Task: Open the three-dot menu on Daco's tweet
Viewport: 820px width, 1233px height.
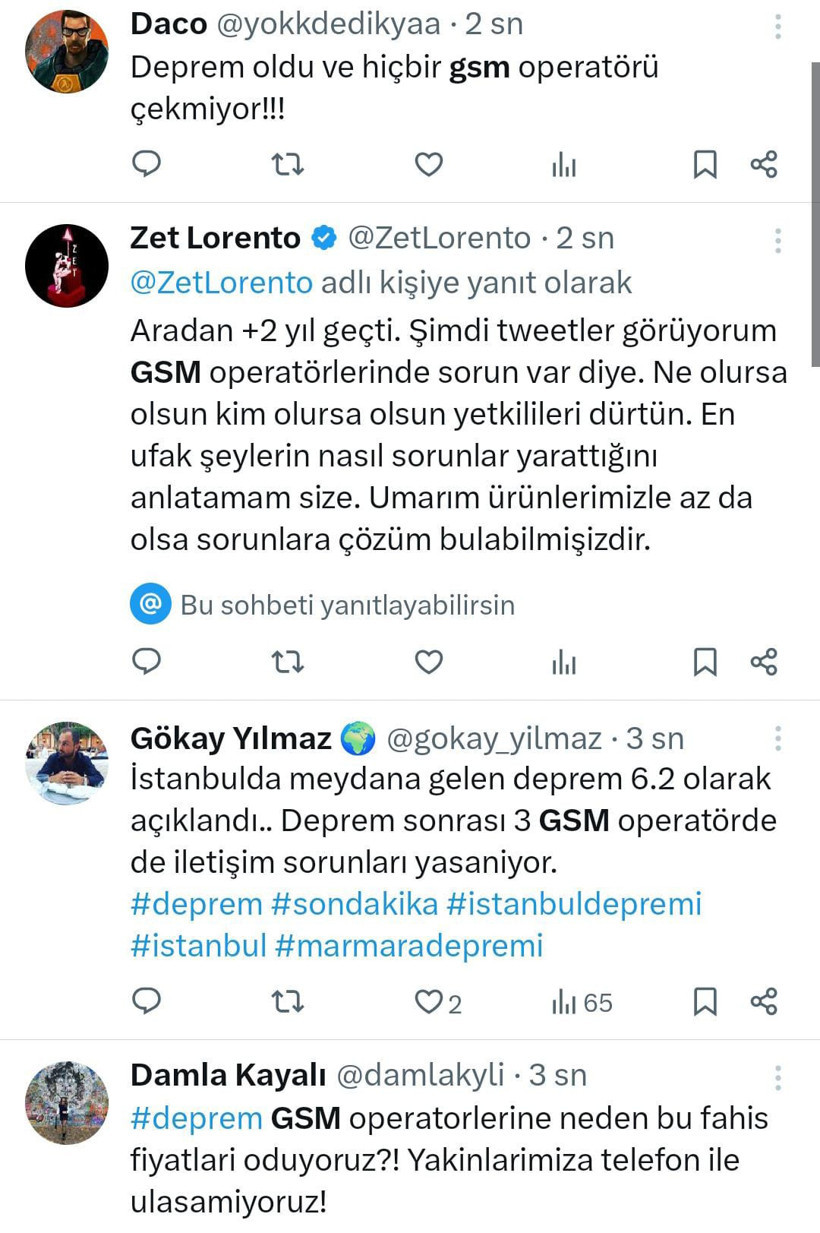Action: pos(777,28)
